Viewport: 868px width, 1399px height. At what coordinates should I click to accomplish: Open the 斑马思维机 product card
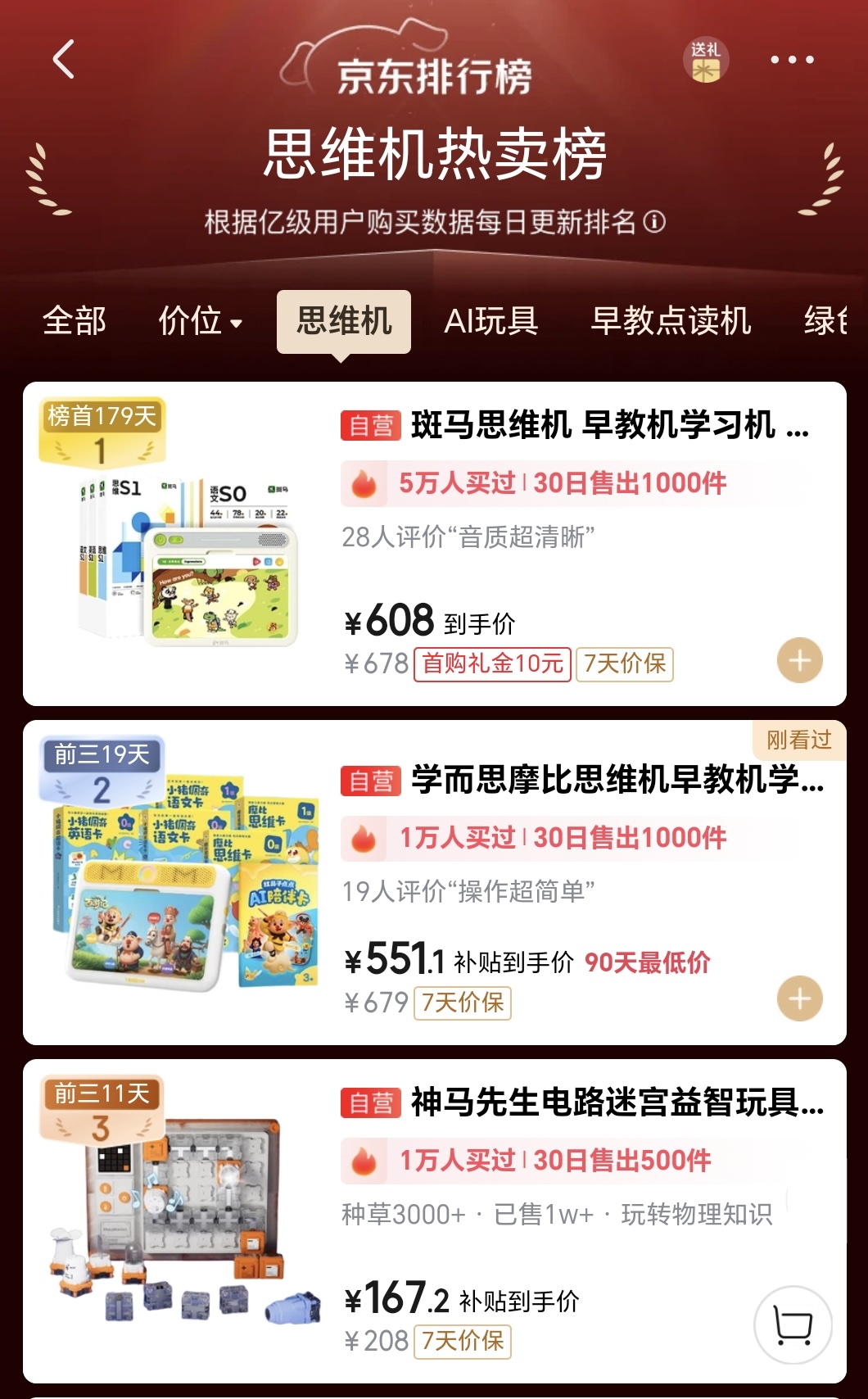point(573,426)
